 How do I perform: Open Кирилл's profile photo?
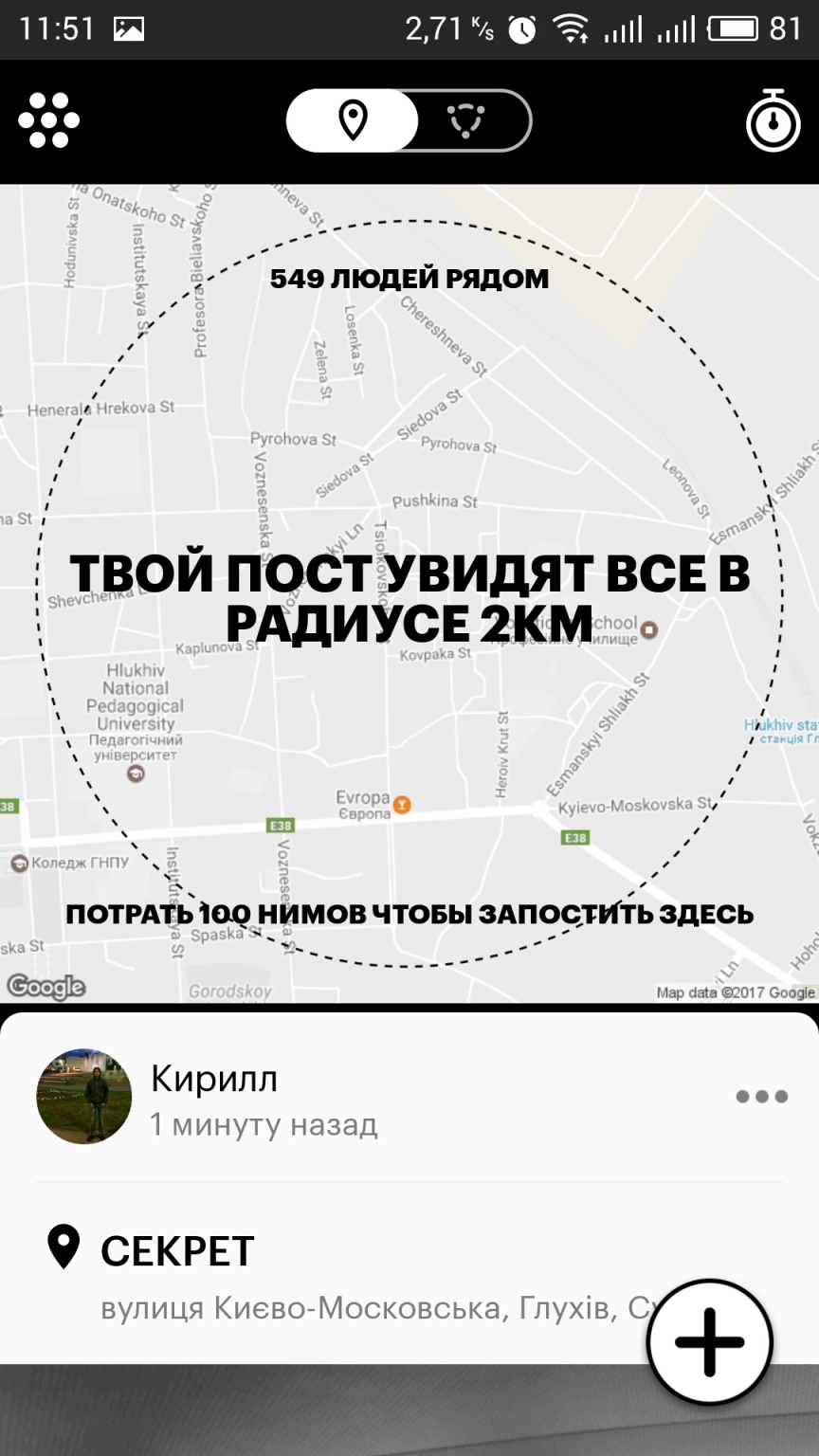[84, 1096]
